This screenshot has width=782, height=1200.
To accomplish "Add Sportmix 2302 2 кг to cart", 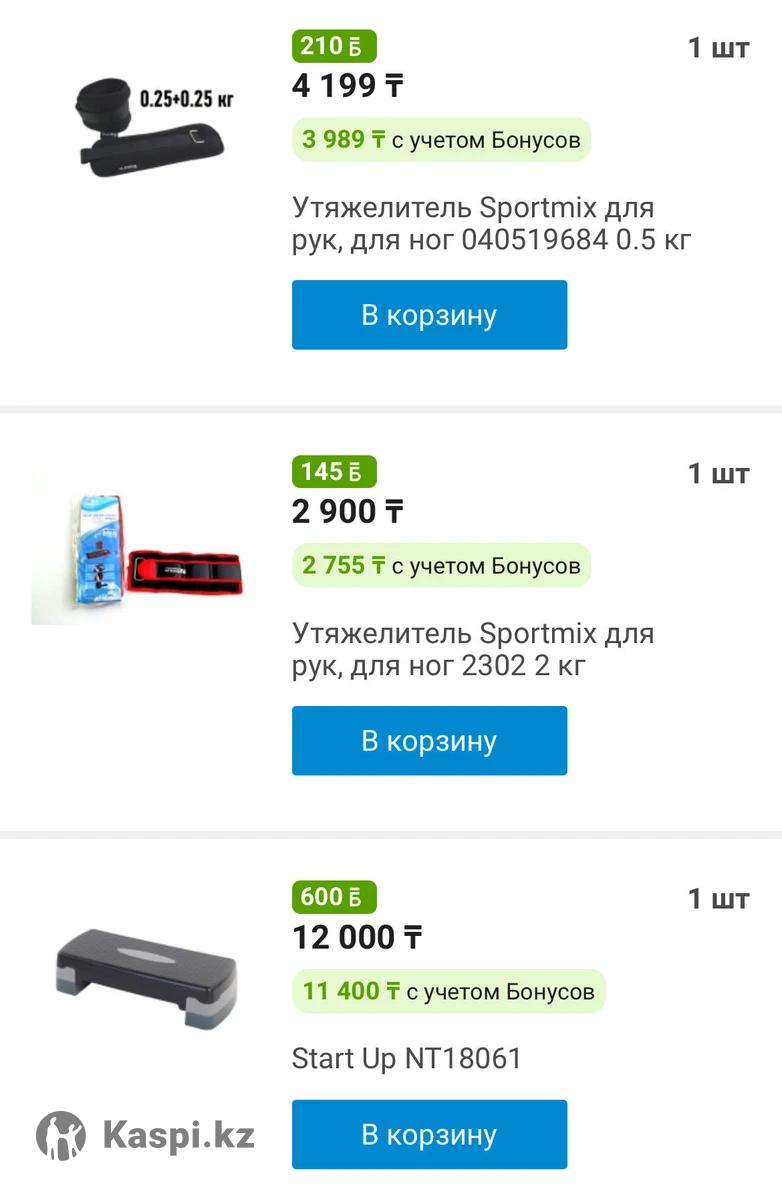I will coord(429,741).
